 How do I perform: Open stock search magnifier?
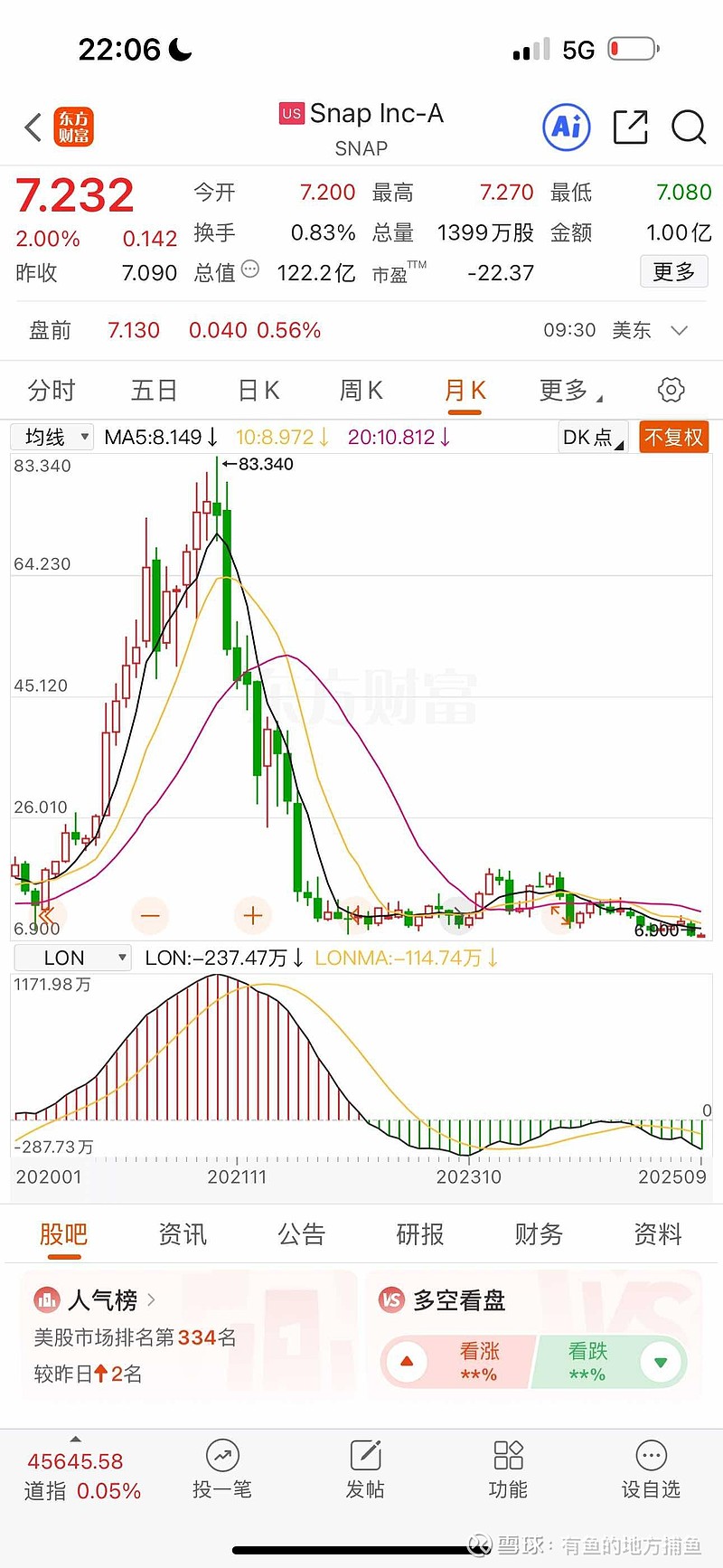688,127
